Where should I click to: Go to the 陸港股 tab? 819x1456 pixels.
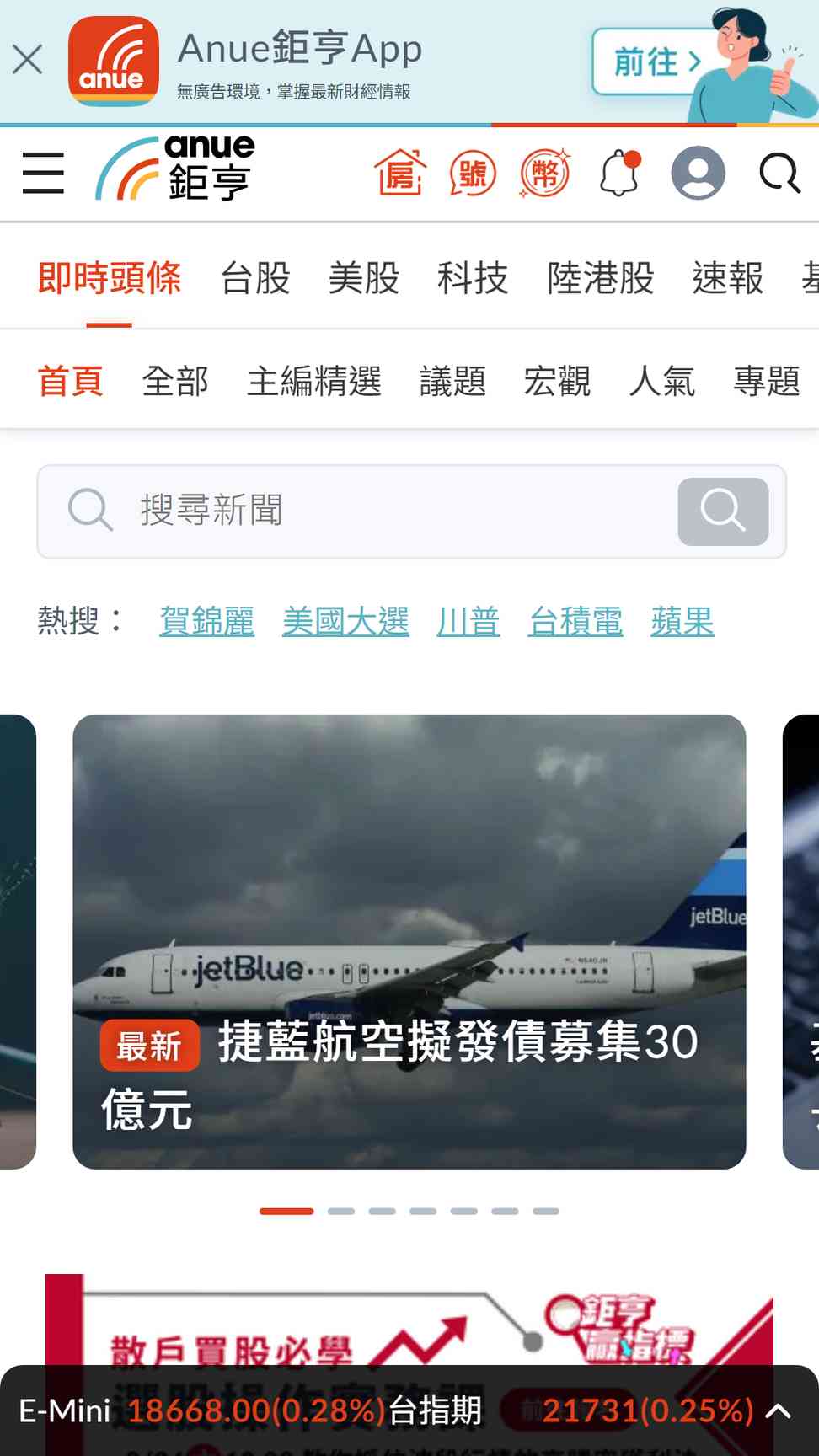click(x=601, y=278)
